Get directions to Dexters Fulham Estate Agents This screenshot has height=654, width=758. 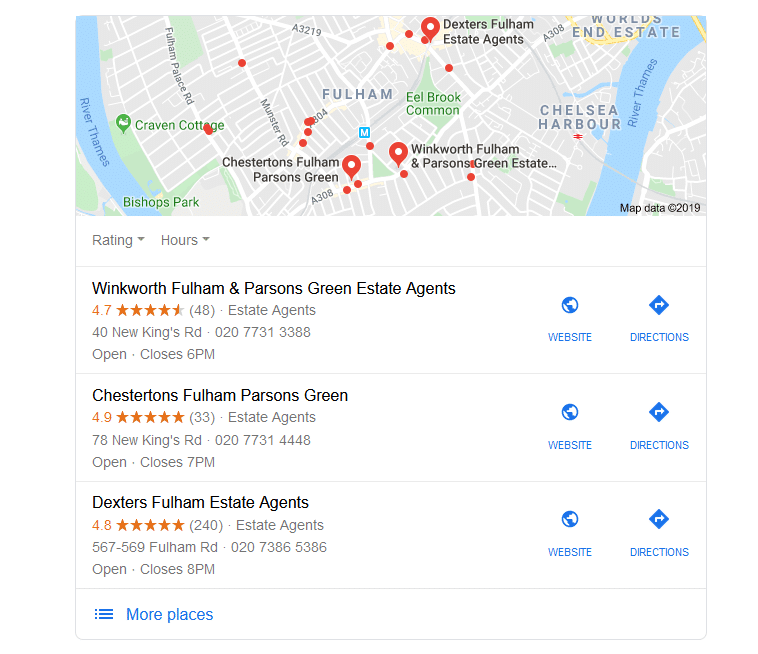click(x=659, y=532)
